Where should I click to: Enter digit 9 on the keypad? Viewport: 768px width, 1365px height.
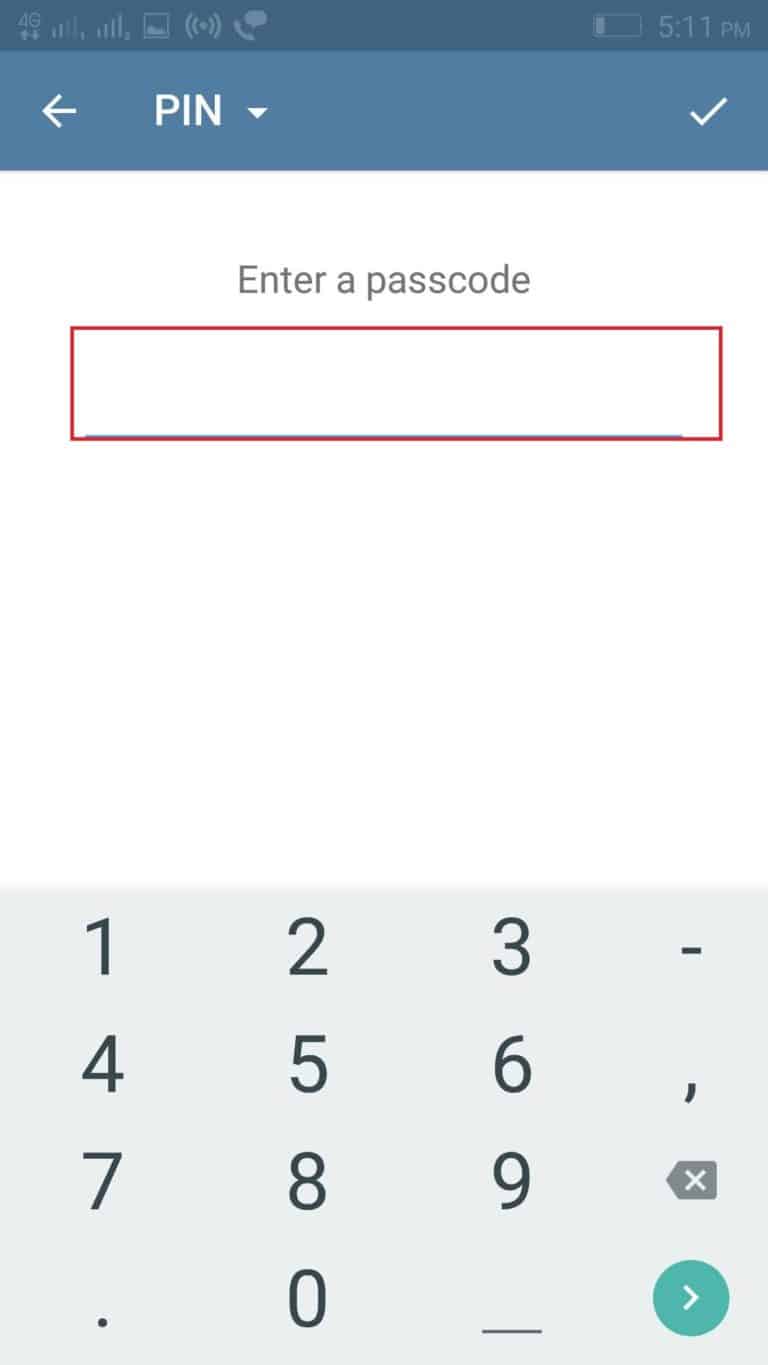click(x=512, y=1181)
